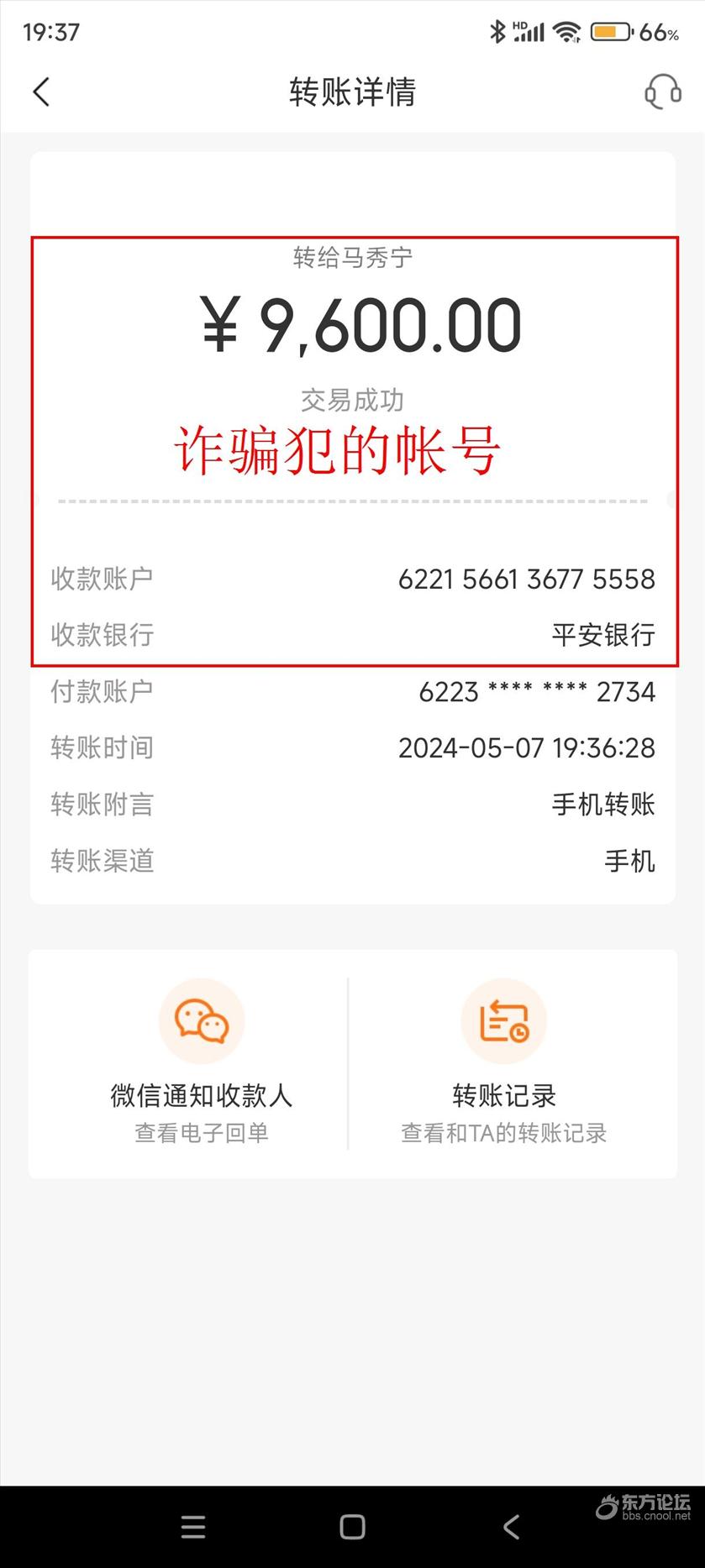Open the system recent apps menu
The height and width of the screenshot is (1568, 705).
[193, 1527]
